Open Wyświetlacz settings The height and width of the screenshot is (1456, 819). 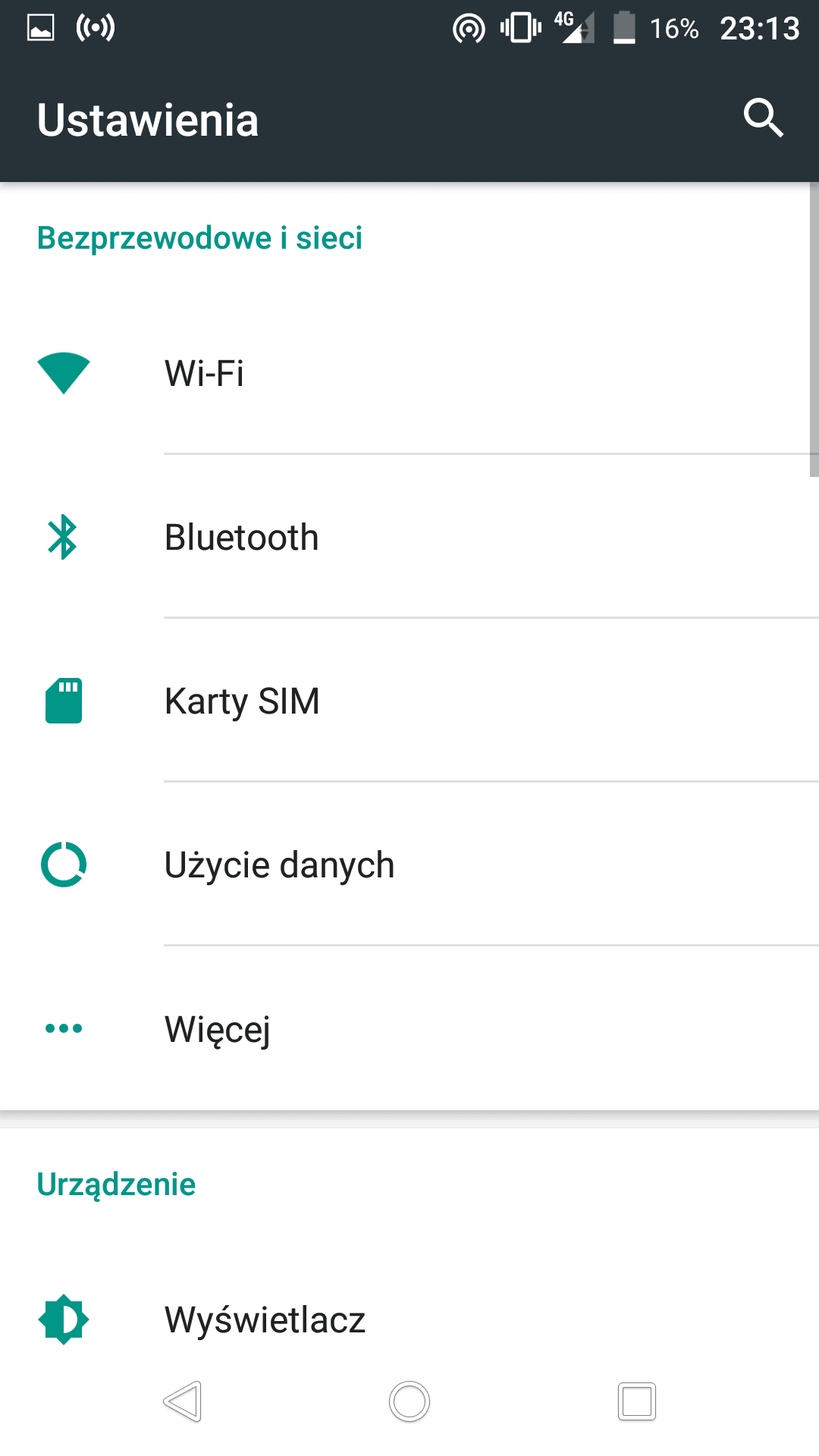click(409, 1319)
